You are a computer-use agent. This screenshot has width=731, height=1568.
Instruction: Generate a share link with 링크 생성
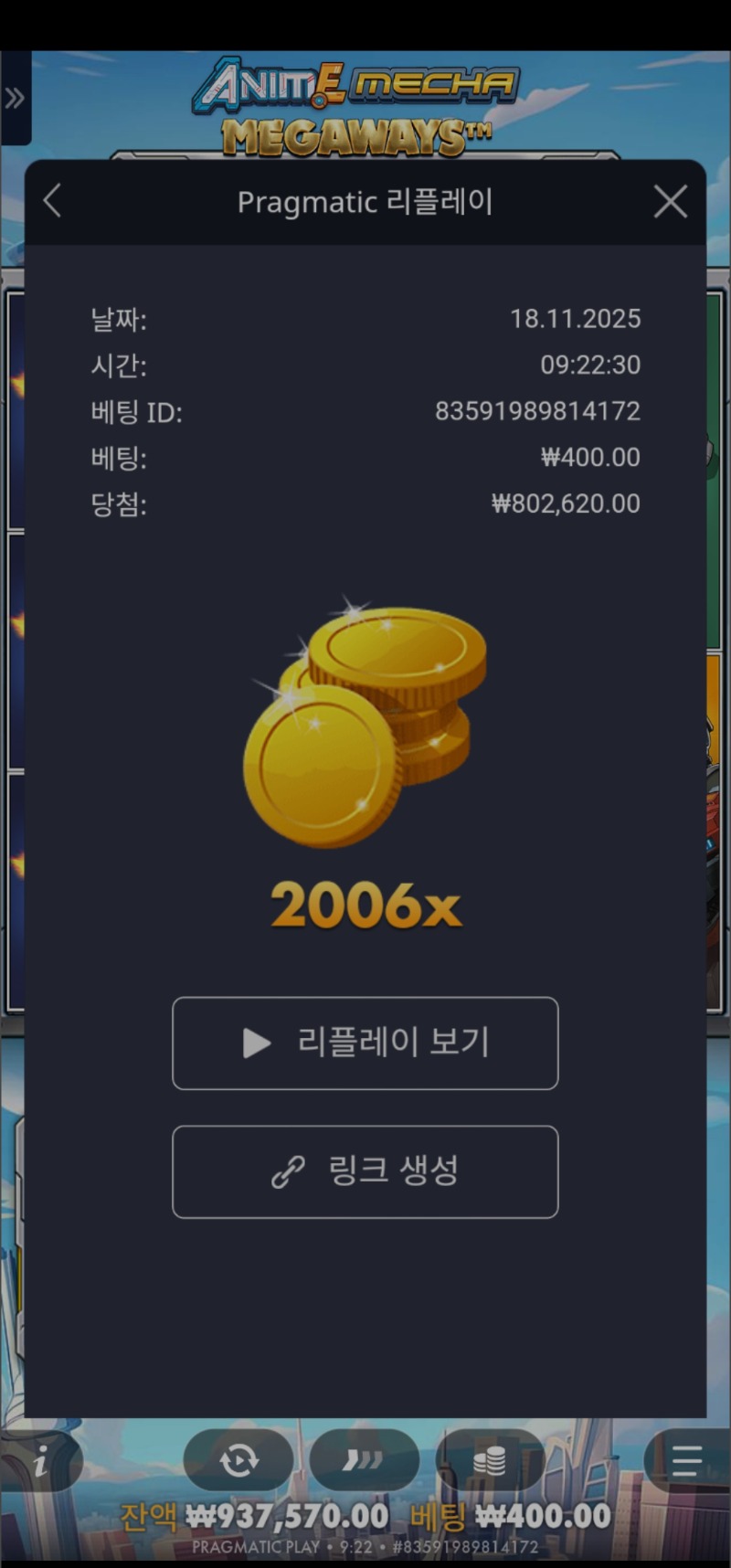click(365, 1172)
